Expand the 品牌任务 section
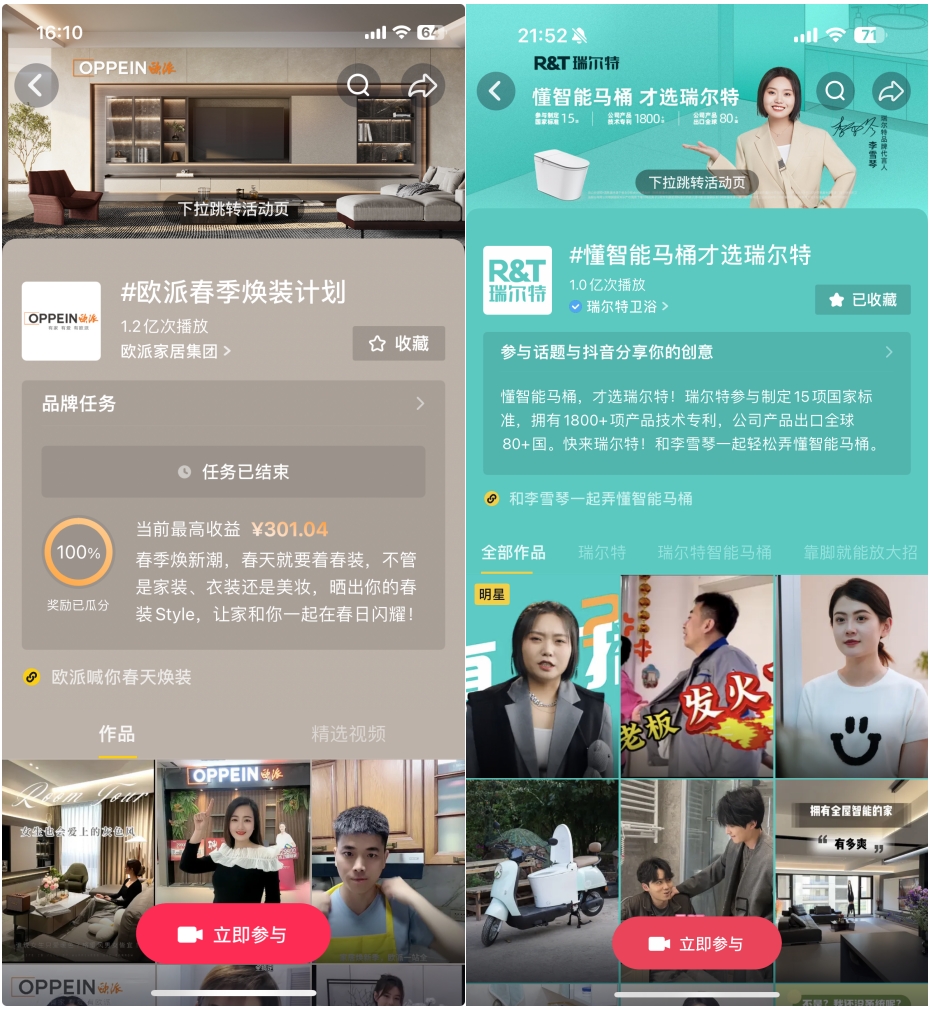Screen dimensions: 933x1011 point(233,404)
